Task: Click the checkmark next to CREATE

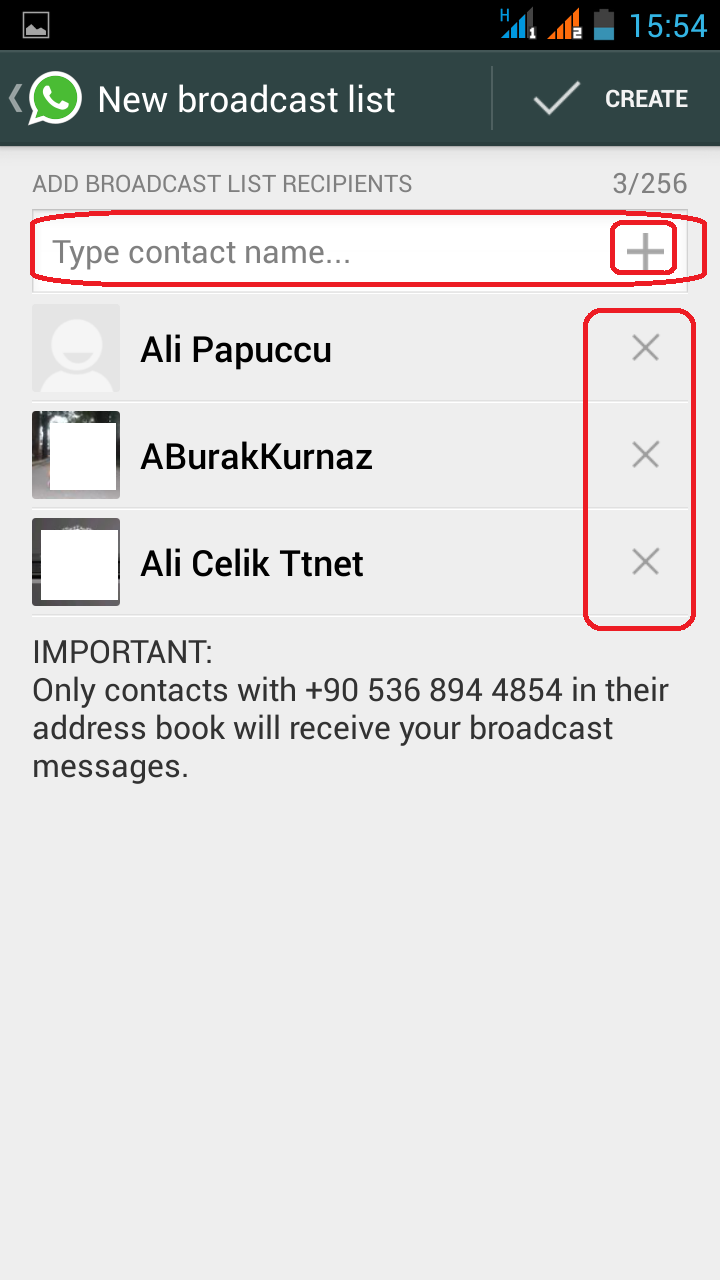Action: [556, 98]
